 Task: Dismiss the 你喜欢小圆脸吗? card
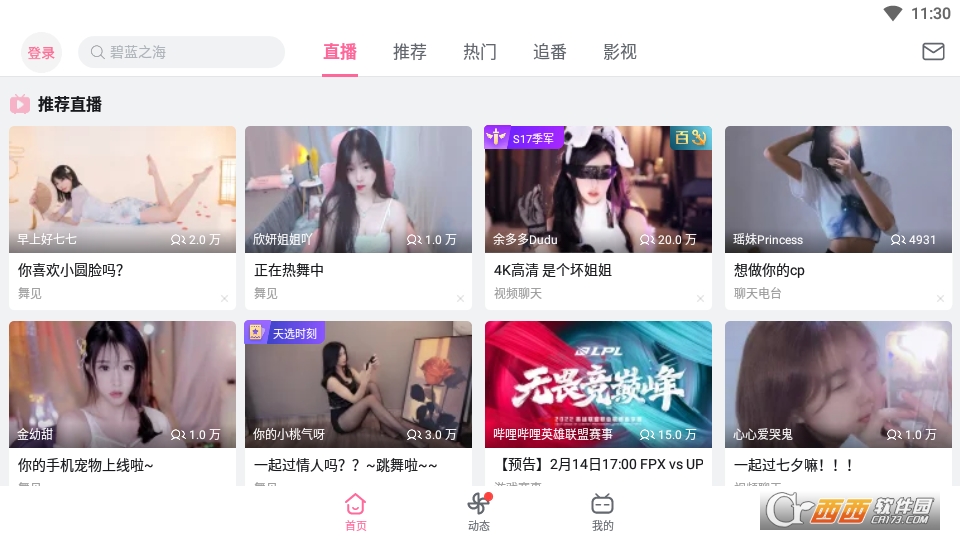224,299
